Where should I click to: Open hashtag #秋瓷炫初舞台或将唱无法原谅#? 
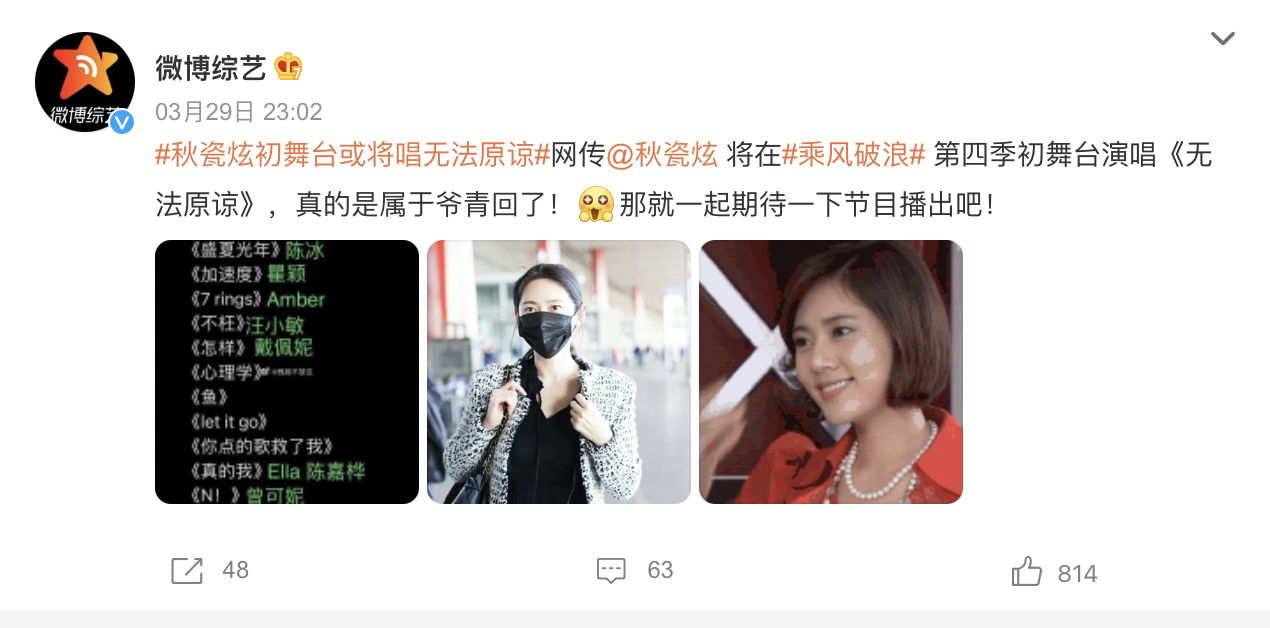[353, 155]
